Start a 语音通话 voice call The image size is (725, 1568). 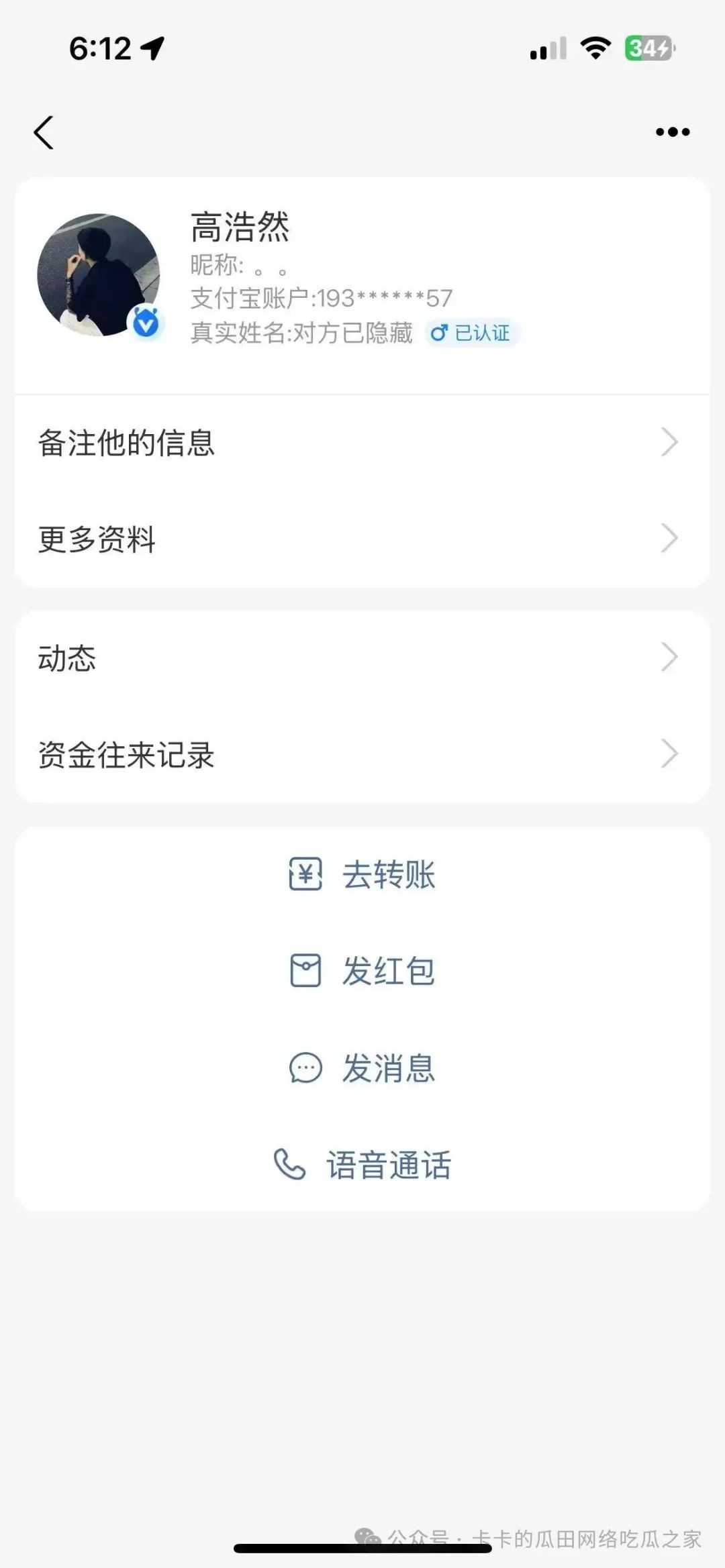tap(362, 1165)
